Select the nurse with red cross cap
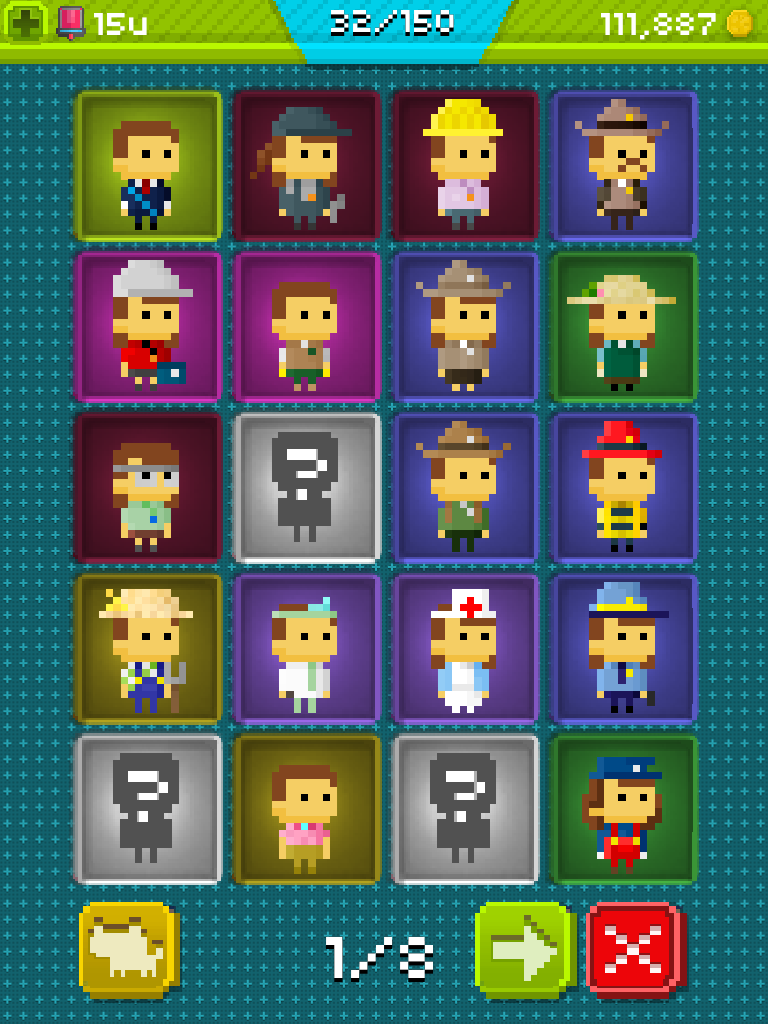The image size is (768, 1024). click(465, 649)
